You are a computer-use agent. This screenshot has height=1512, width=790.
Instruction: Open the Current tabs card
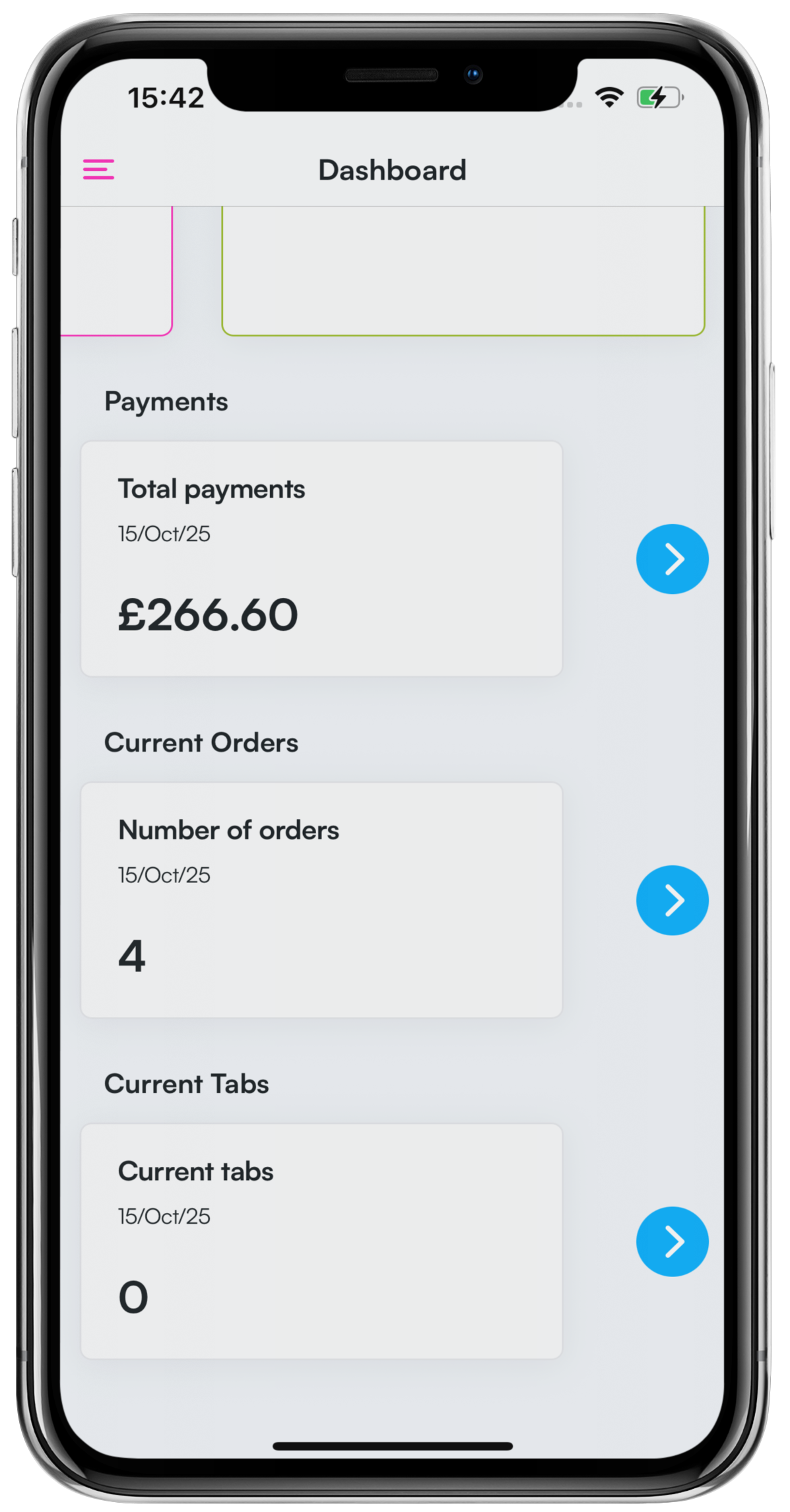(321, 1241)
